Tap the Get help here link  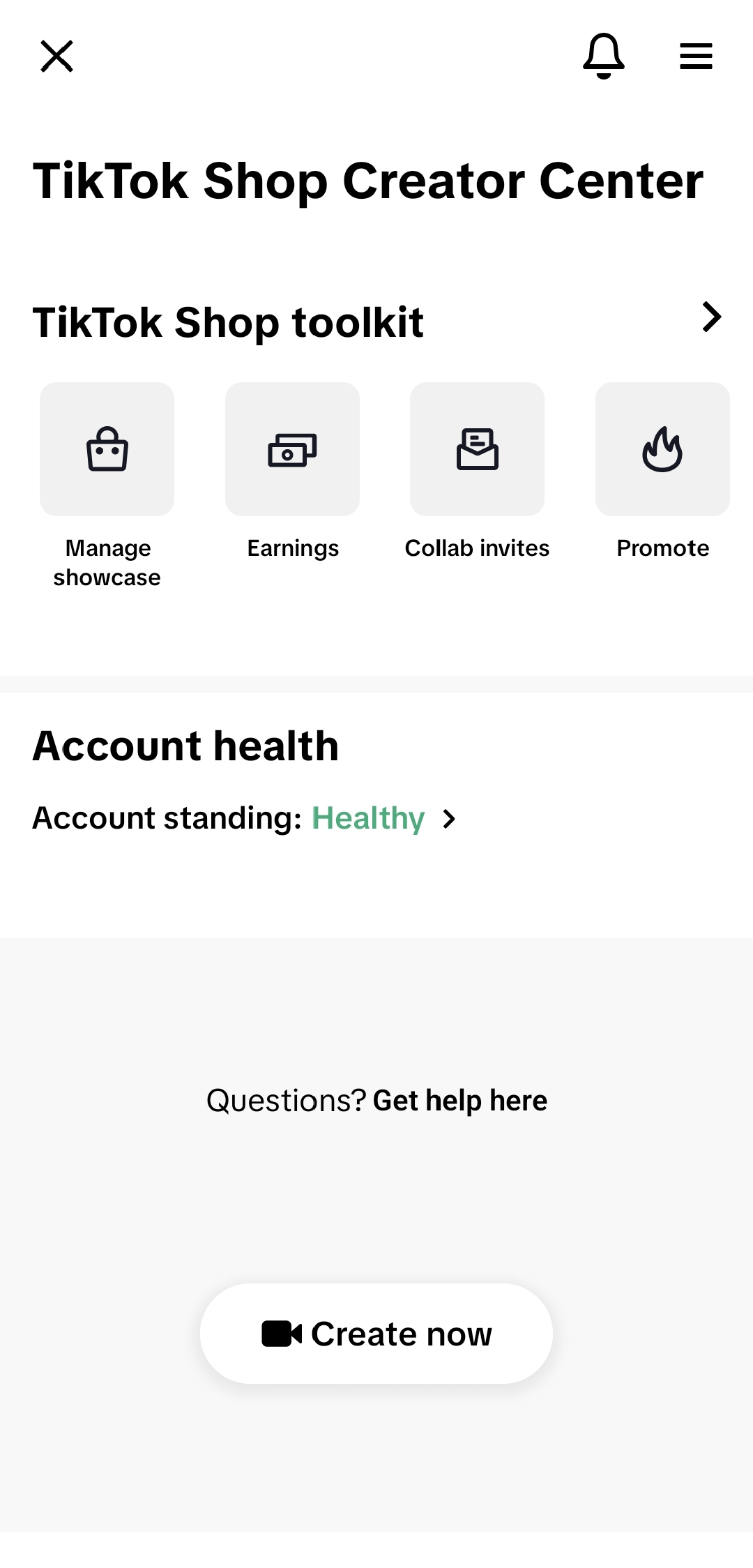pos(460,1101)
